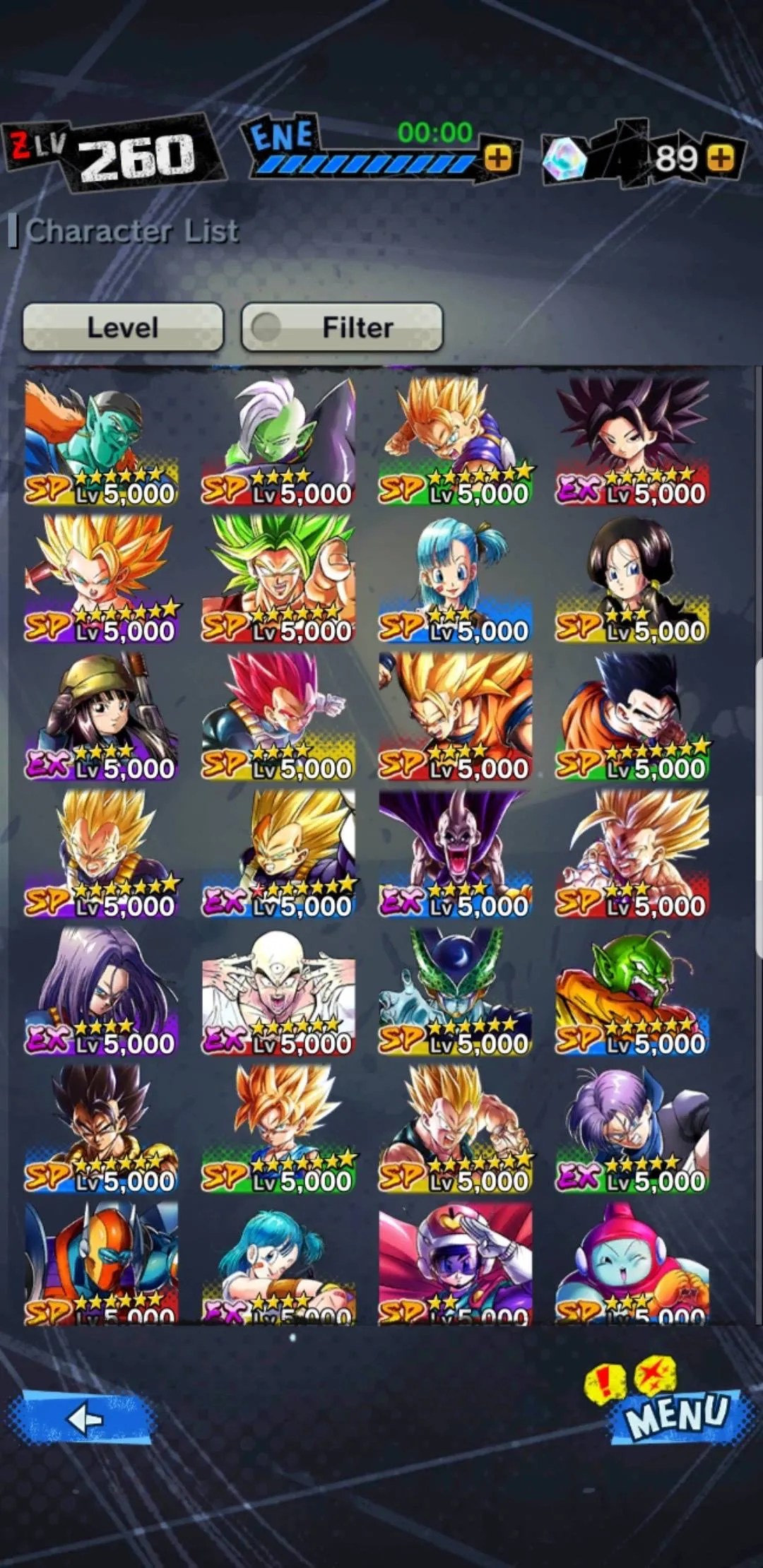Add crystals with the plus icon beside 89
This screenshot has width=763, height=1568.
pyautogui.click(x=721, y=158)
